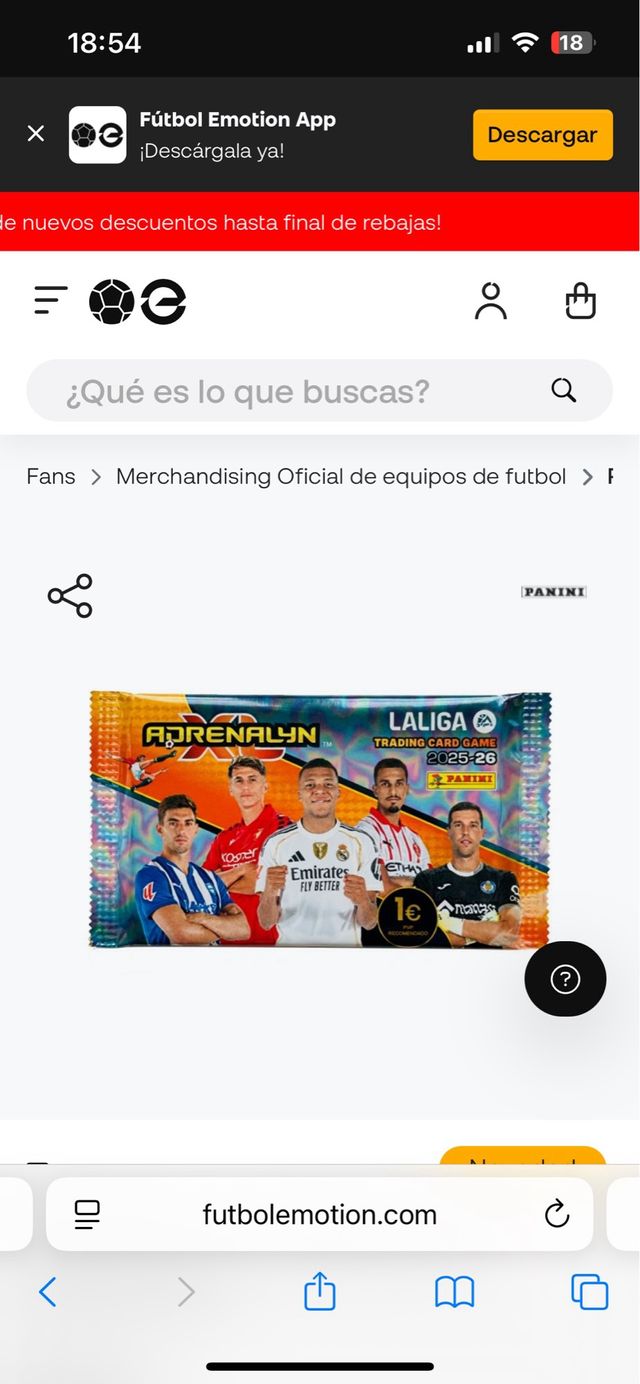Viewport: 640px width, 1384px height.
Task: Open the help question mark button
Action: pos(565,980)
